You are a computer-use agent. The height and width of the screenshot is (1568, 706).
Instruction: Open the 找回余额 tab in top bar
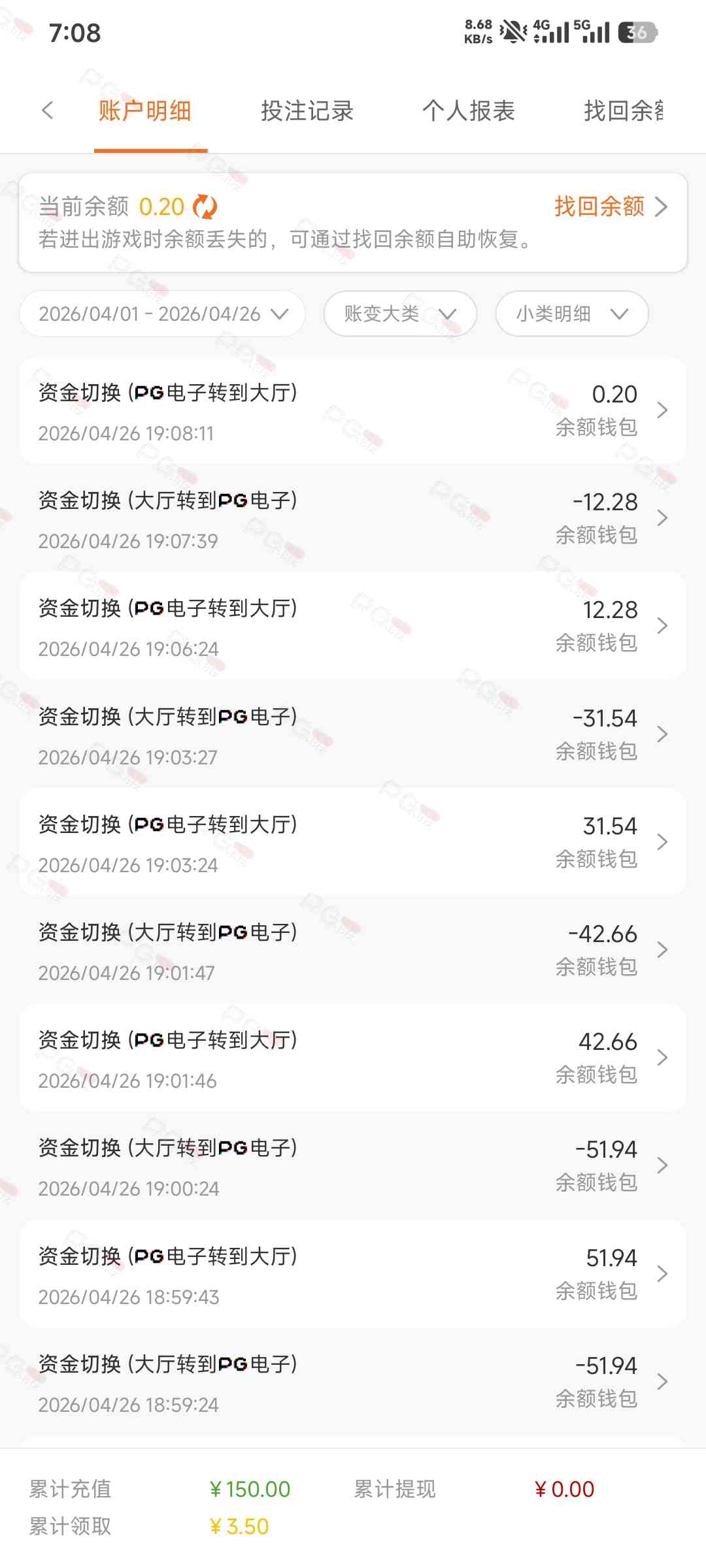coord(623,111)
